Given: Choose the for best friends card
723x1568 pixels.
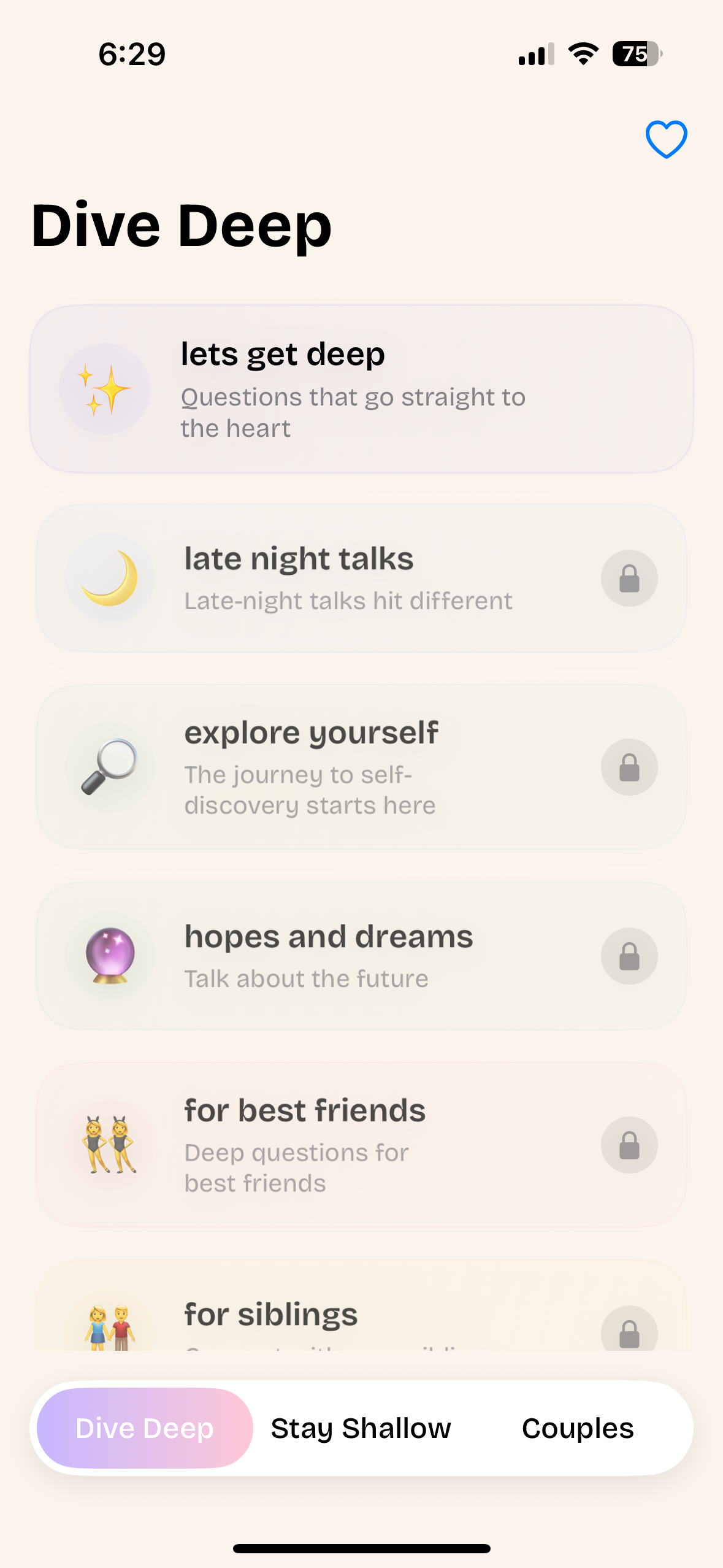Looking at the screenshot, I should [361, 1145].
